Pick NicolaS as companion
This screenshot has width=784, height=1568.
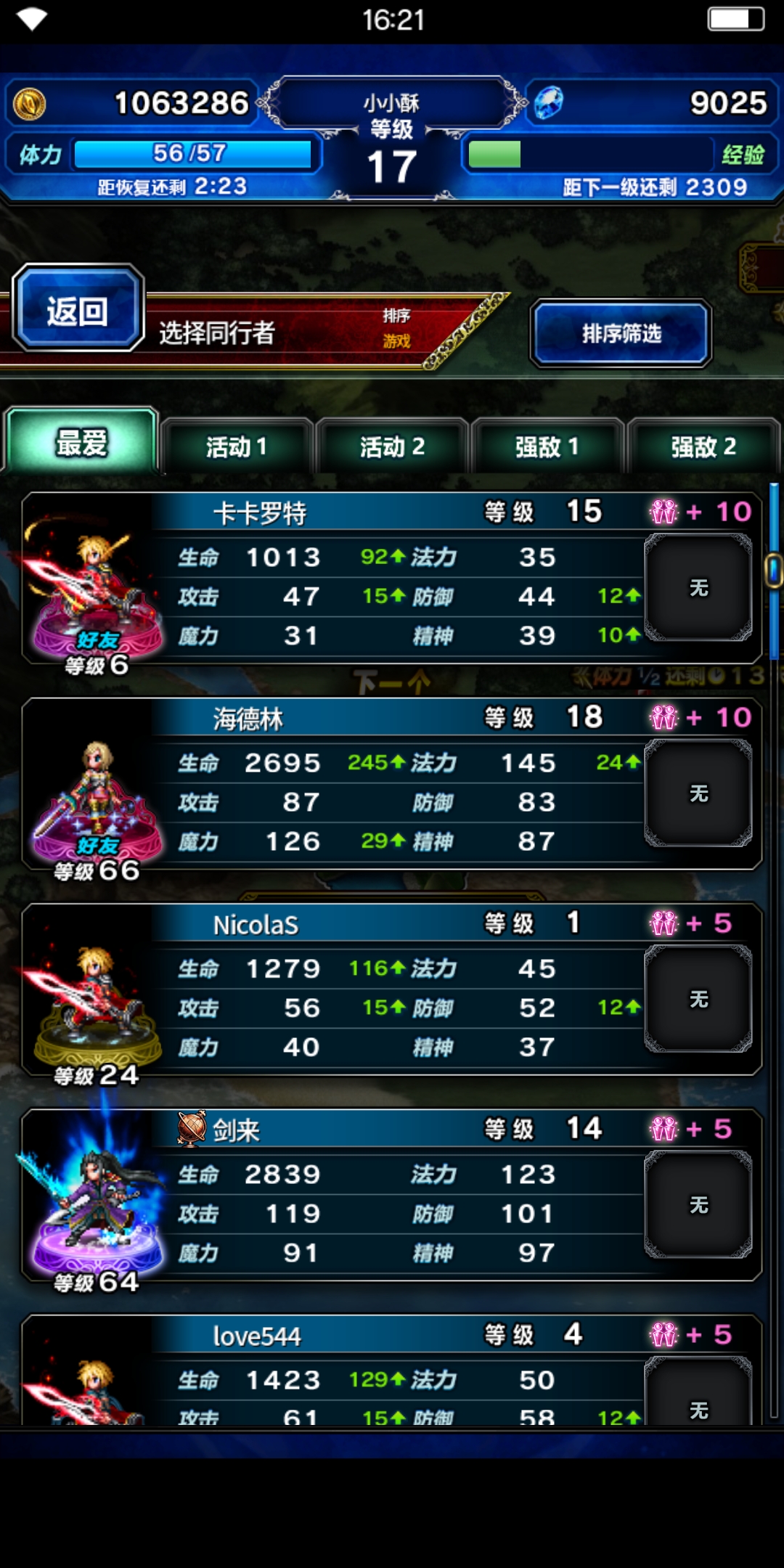(x=392, y=989)
